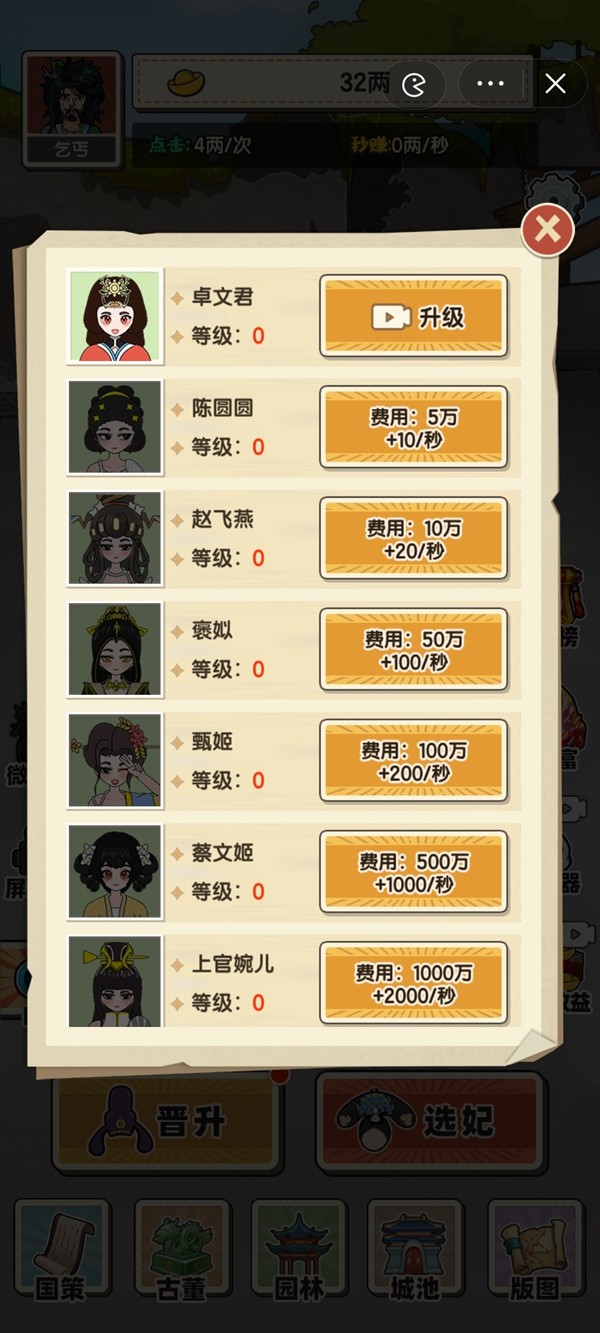Buy 赵飞燕 for 10万
The width and height of the screenshot is (600, 1333).
pyautogui.click(x=413, y=539)
